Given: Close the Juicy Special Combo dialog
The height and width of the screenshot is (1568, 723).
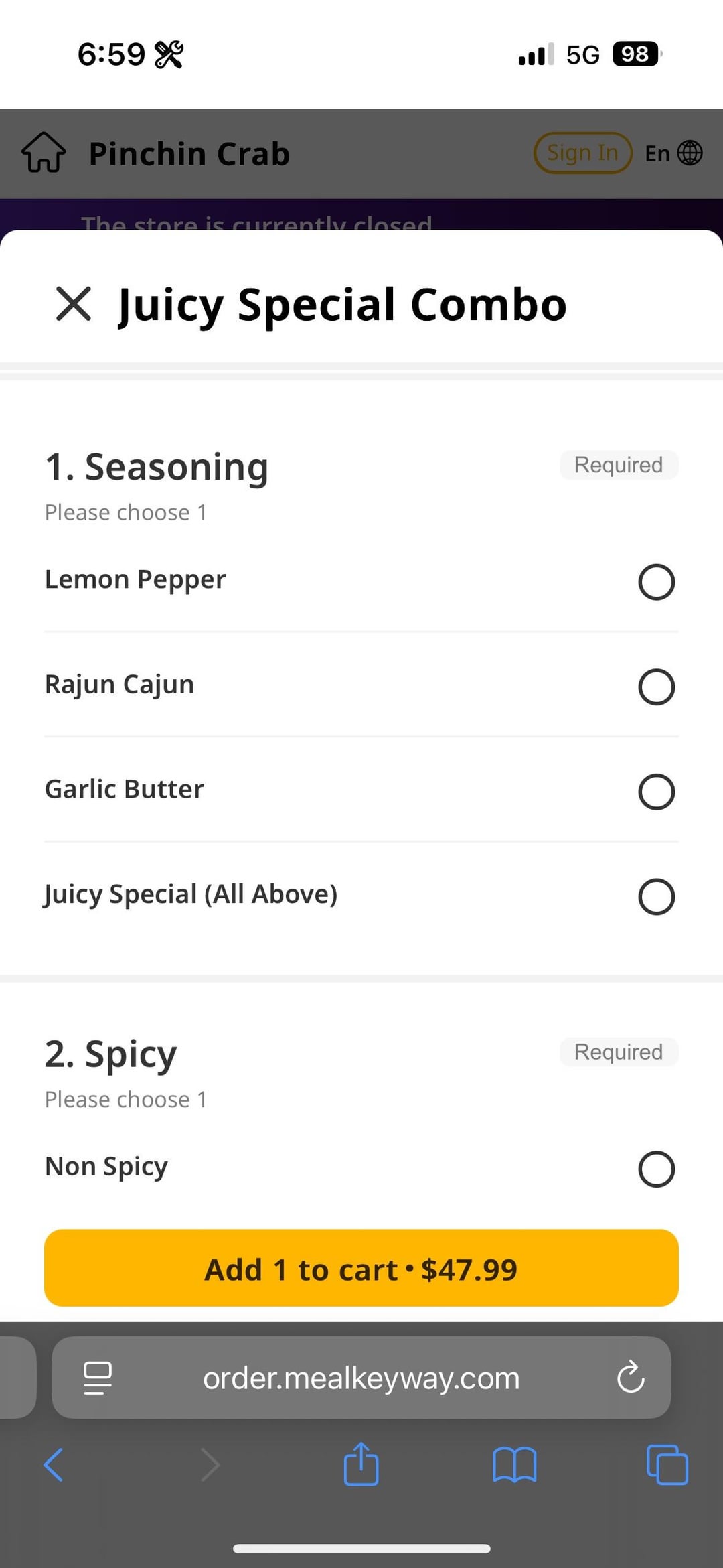Looking at the screenshot, I should click(x=74, y=304).
